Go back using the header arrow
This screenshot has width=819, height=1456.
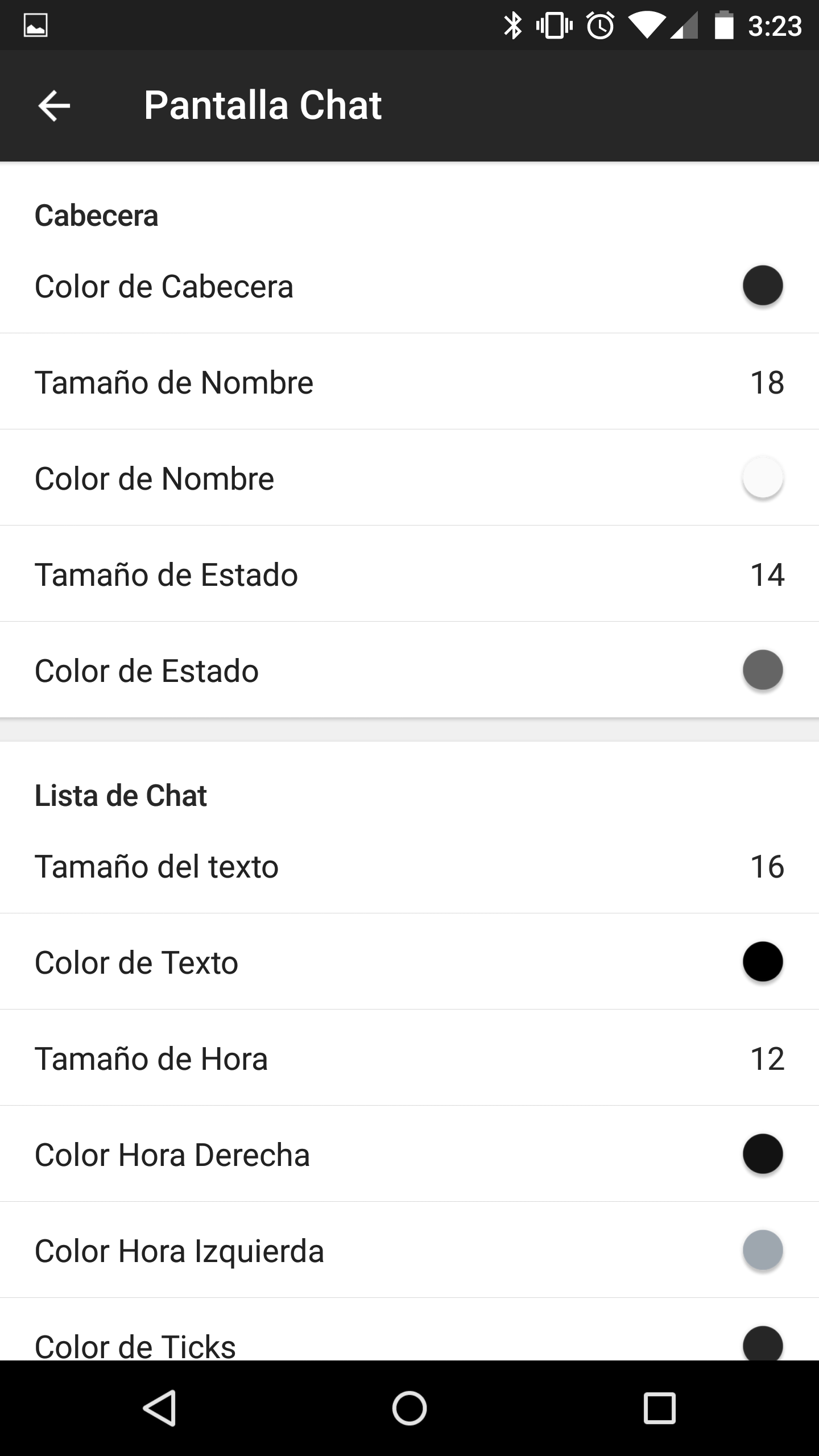point(54,105)
